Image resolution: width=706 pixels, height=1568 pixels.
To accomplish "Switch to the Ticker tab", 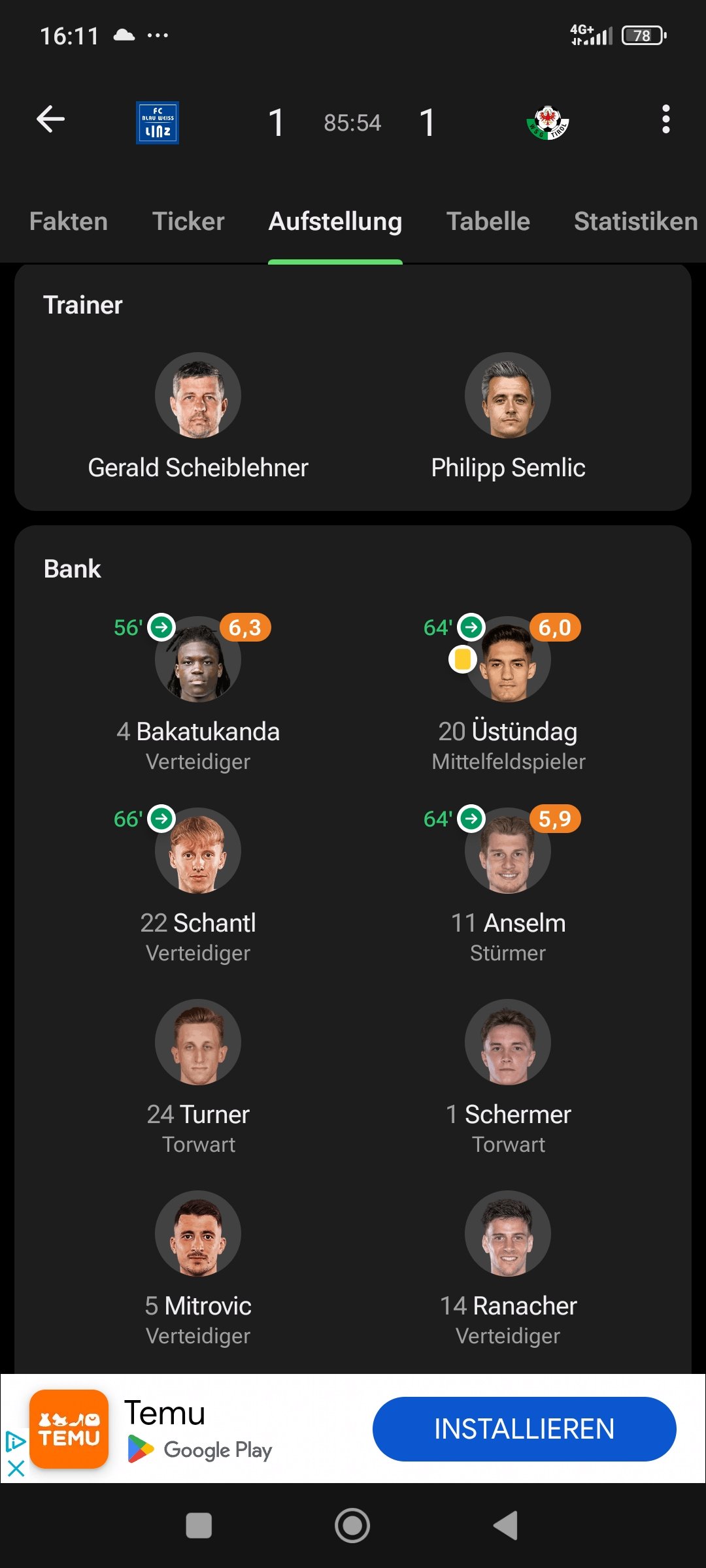I will pyautogui.click(x=188, y=221).
